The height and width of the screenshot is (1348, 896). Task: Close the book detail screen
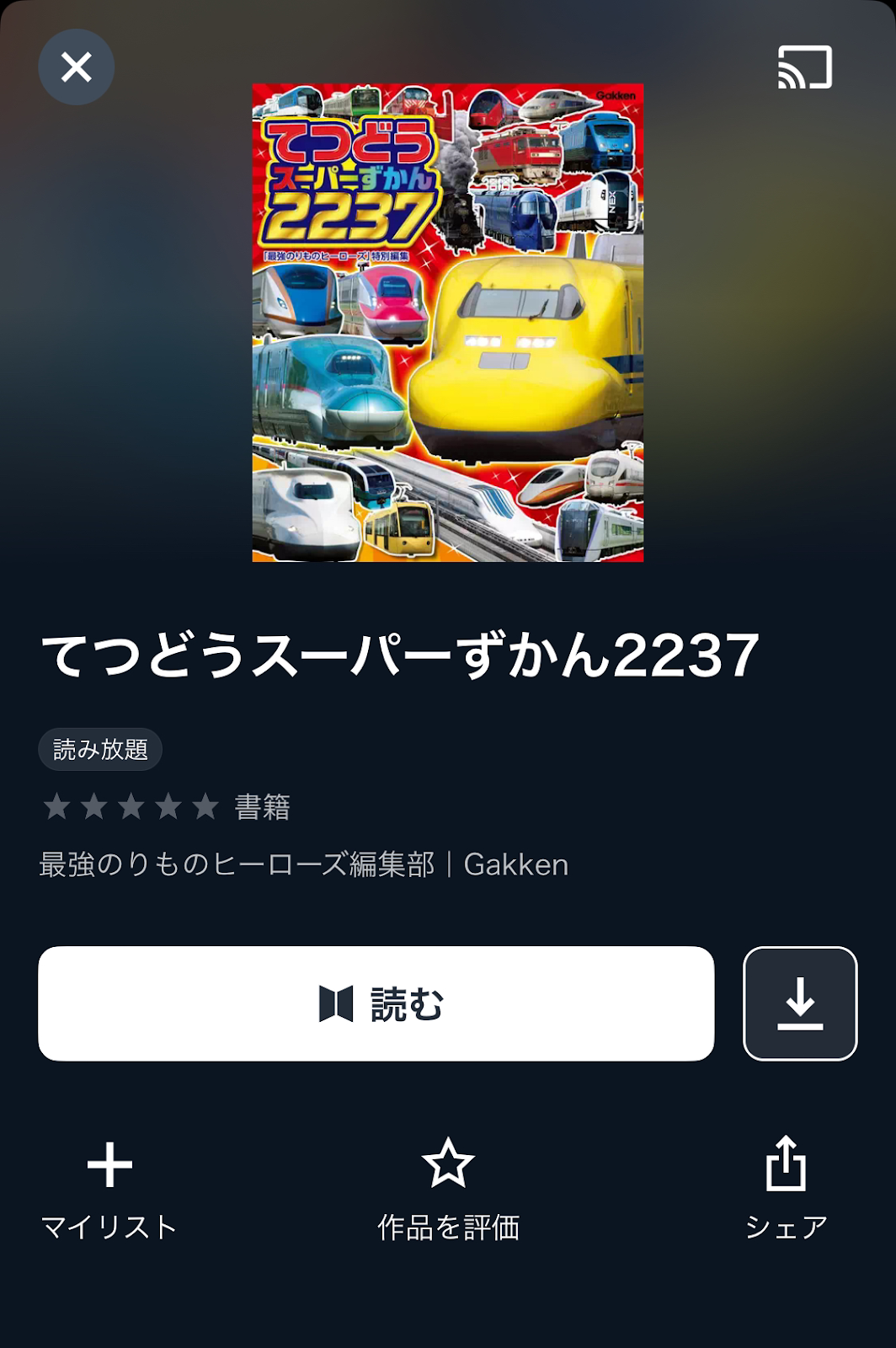[x=76, y=67]
